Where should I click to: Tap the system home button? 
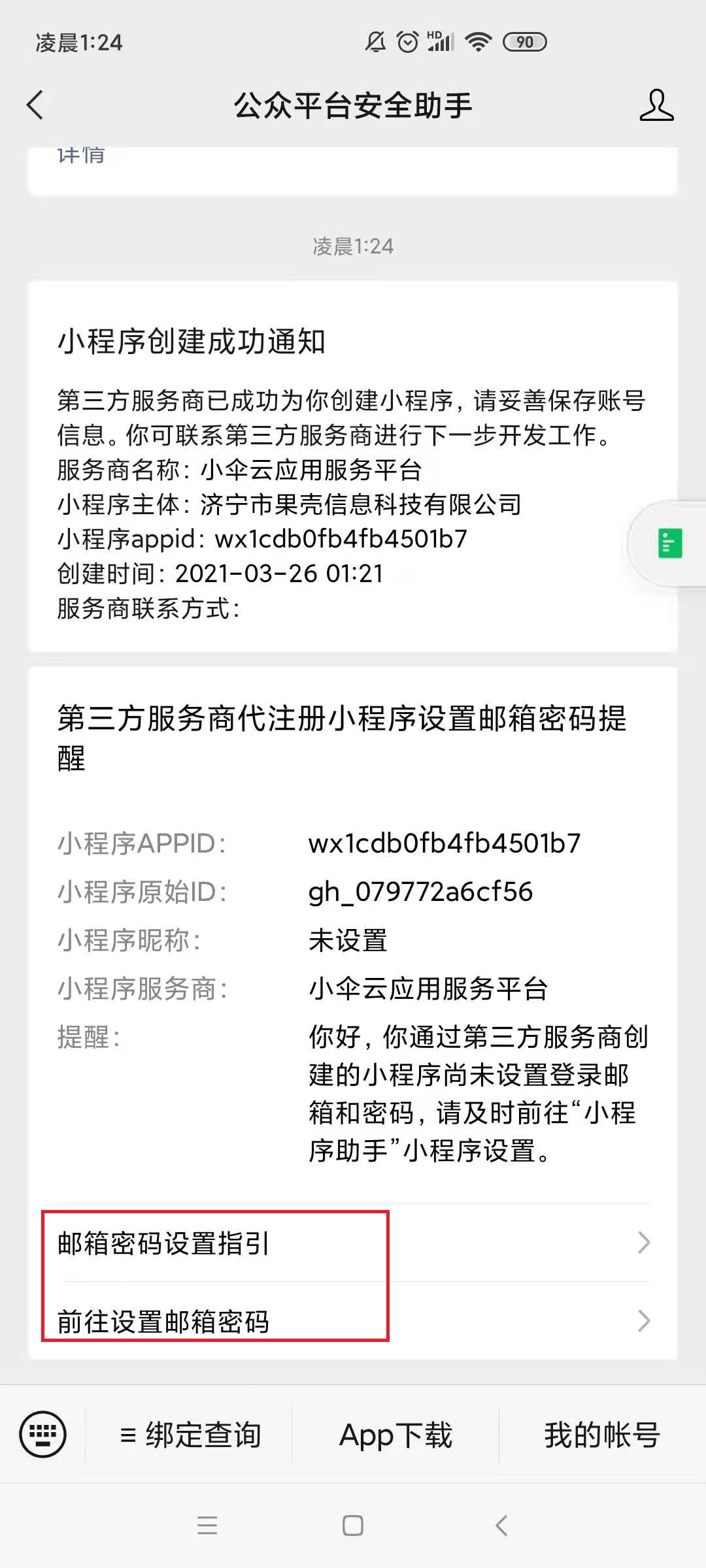352,1526
